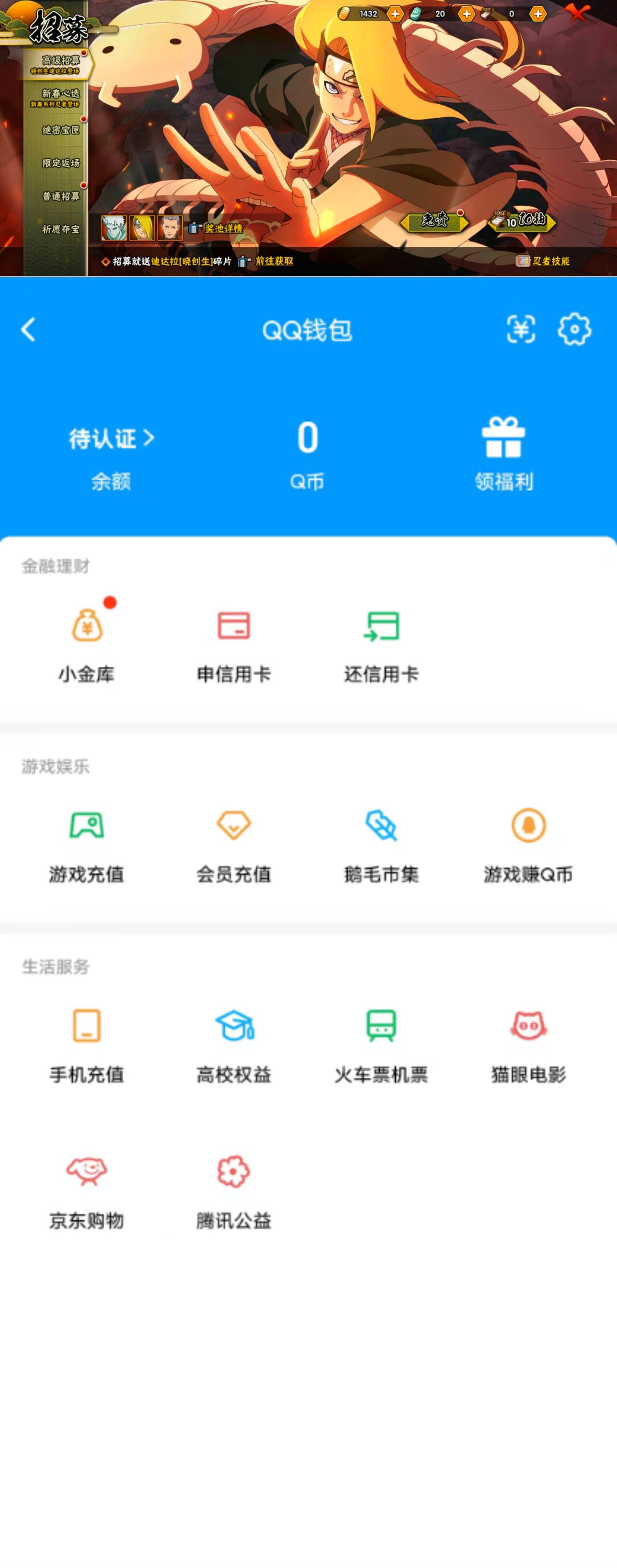The height and width of the screenshot is (1568, 617).
Task: Go back with the left chevron
Action: (x=27, y=329)
